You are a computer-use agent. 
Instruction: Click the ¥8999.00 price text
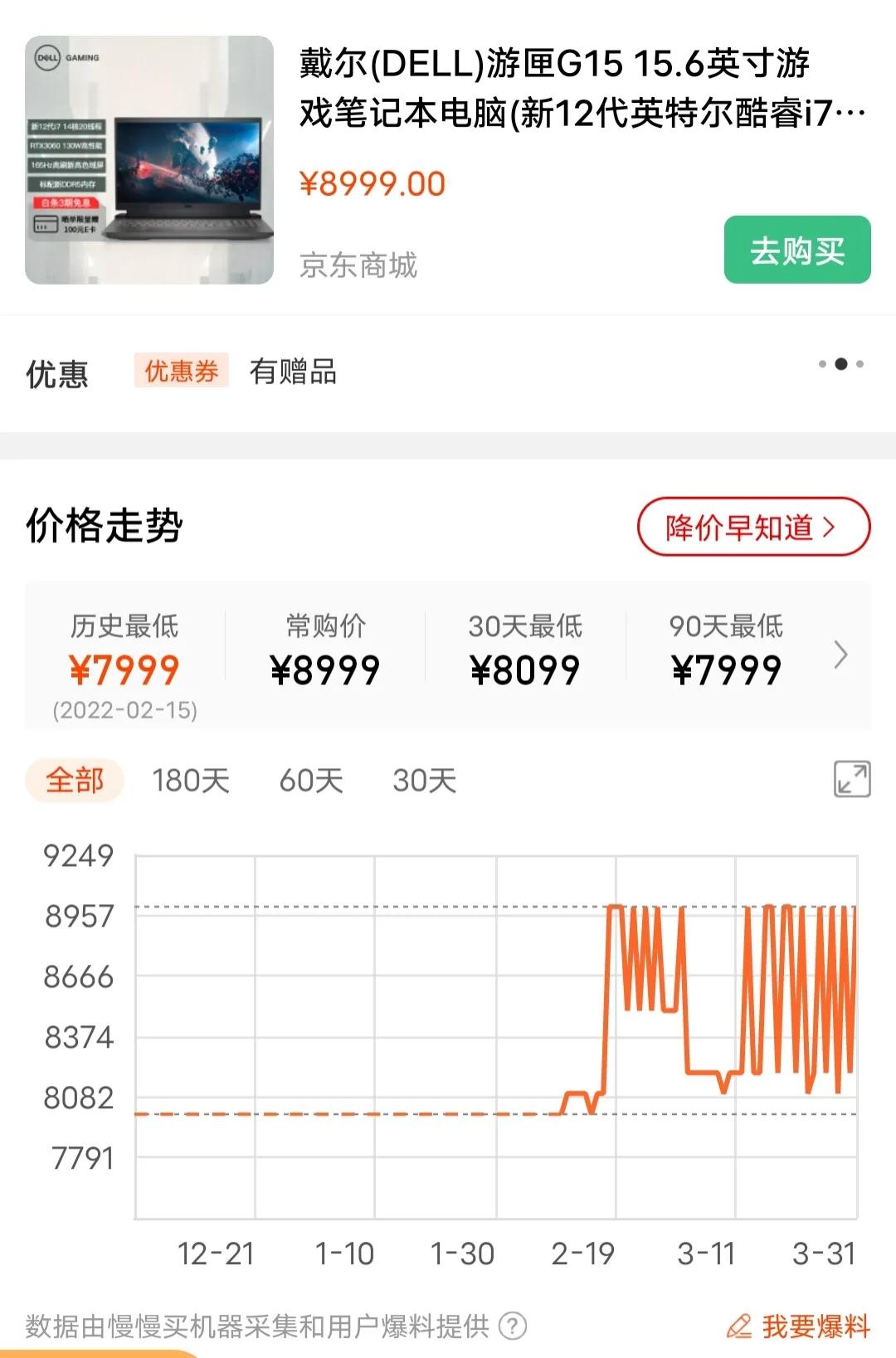pos(373,183)
